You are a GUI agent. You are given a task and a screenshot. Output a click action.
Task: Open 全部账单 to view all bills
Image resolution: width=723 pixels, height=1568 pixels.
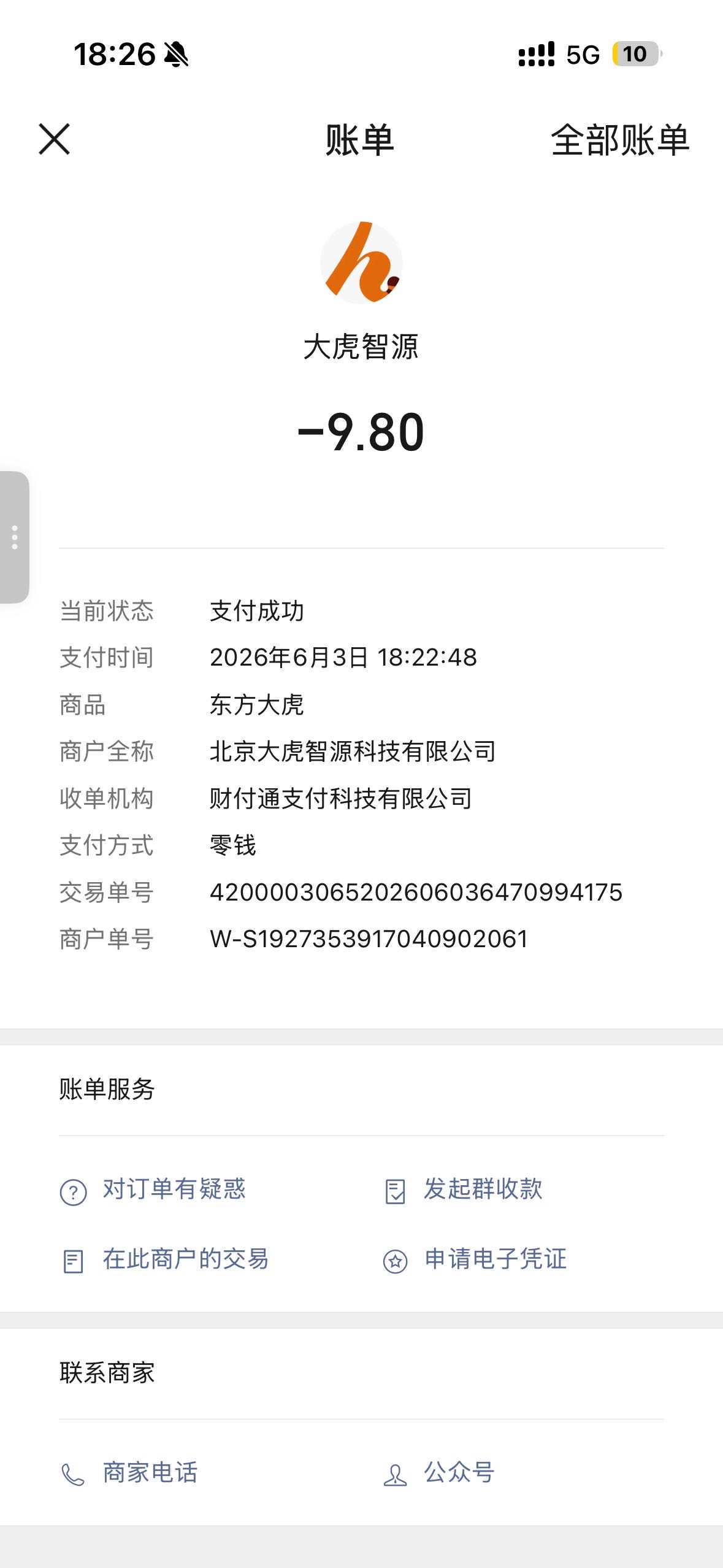(x=620, y=140)
